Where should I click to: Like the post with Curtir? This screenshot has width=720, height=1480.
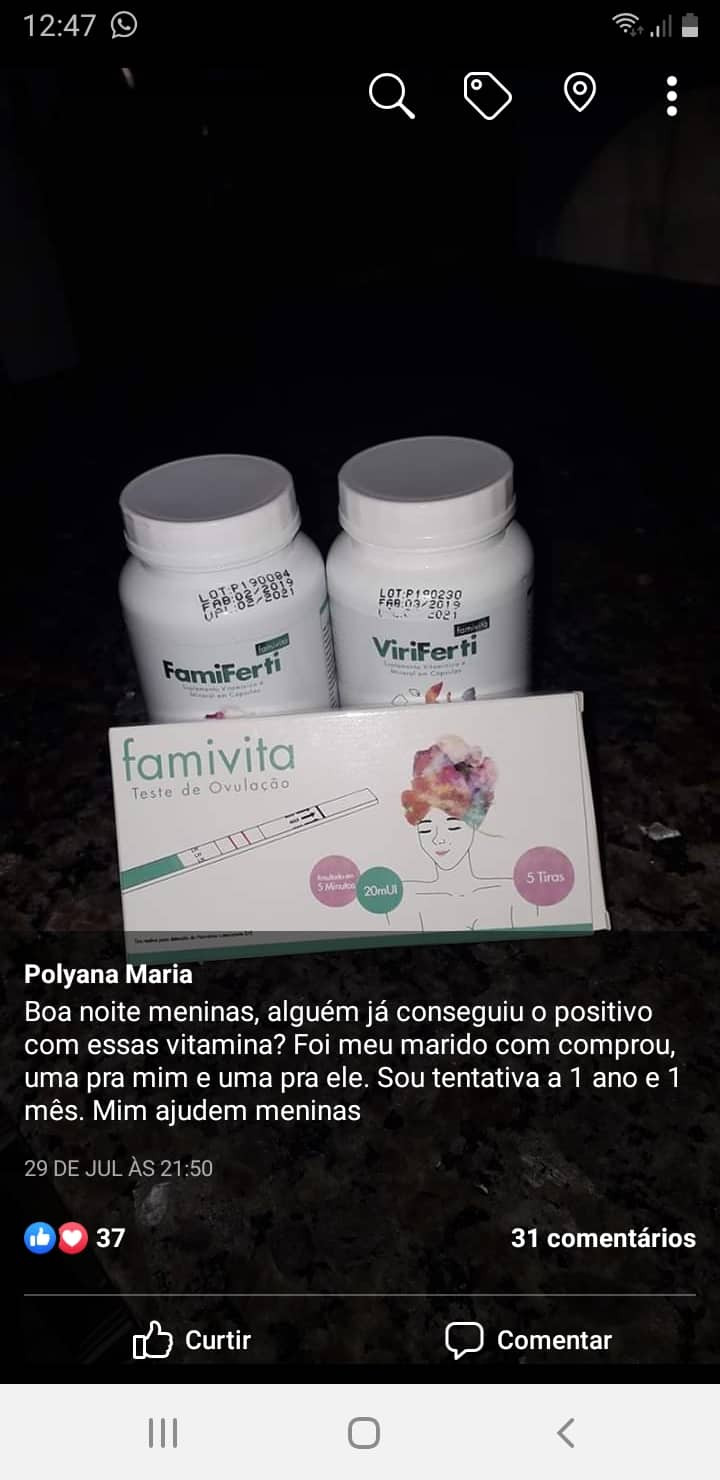[192, 1340]
